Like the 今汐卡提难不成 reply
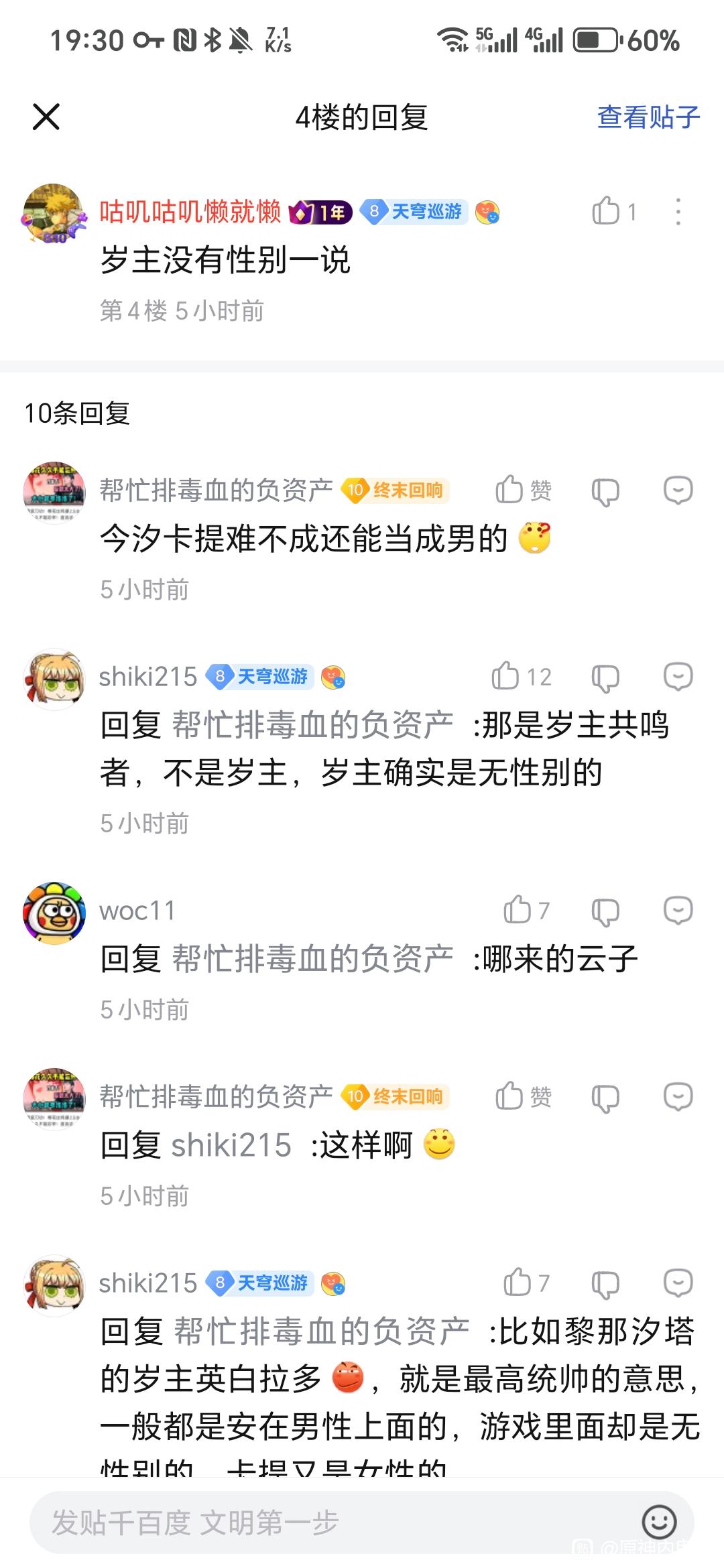724x1568 pixels. point(510,490)
